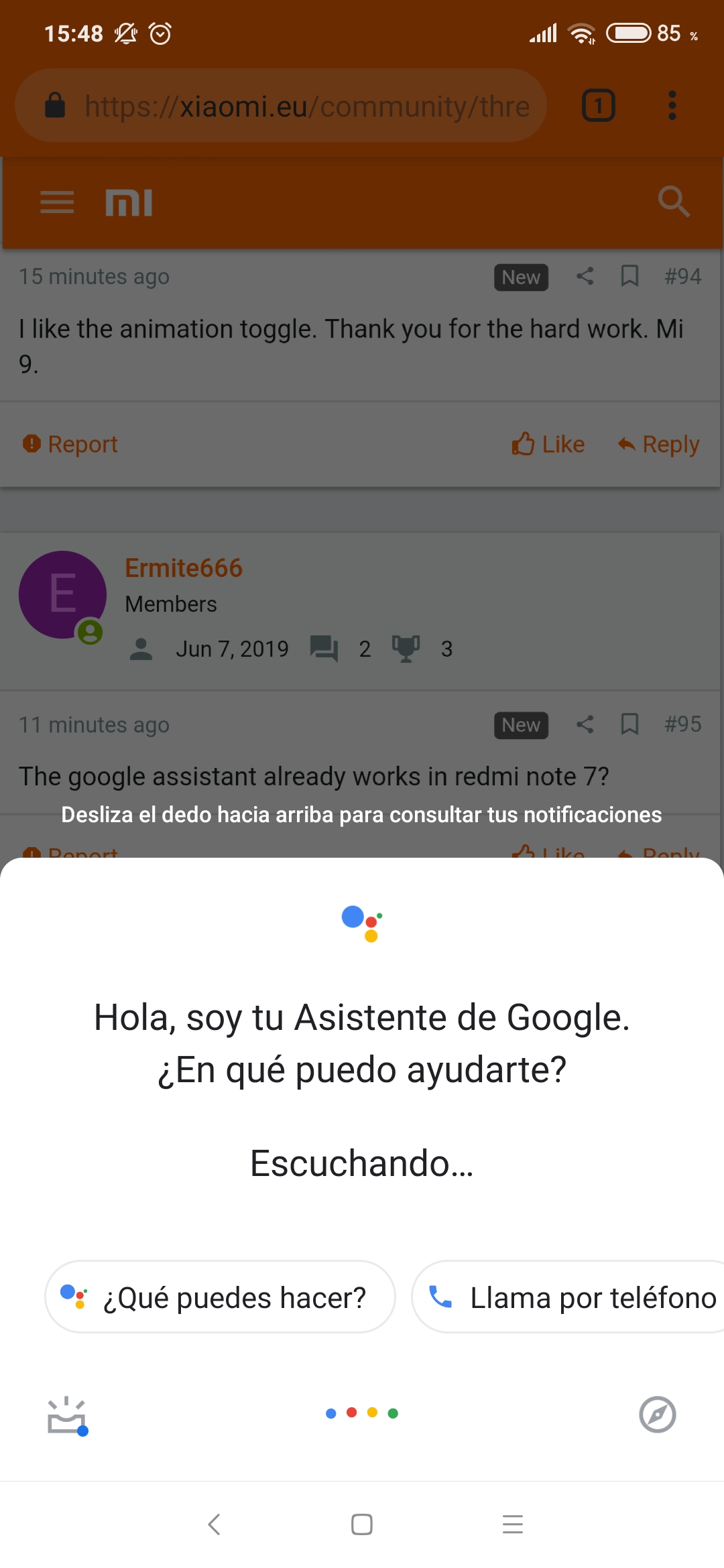Open the browser overflow menu
724x1568 pixels.
click(672, 106)
